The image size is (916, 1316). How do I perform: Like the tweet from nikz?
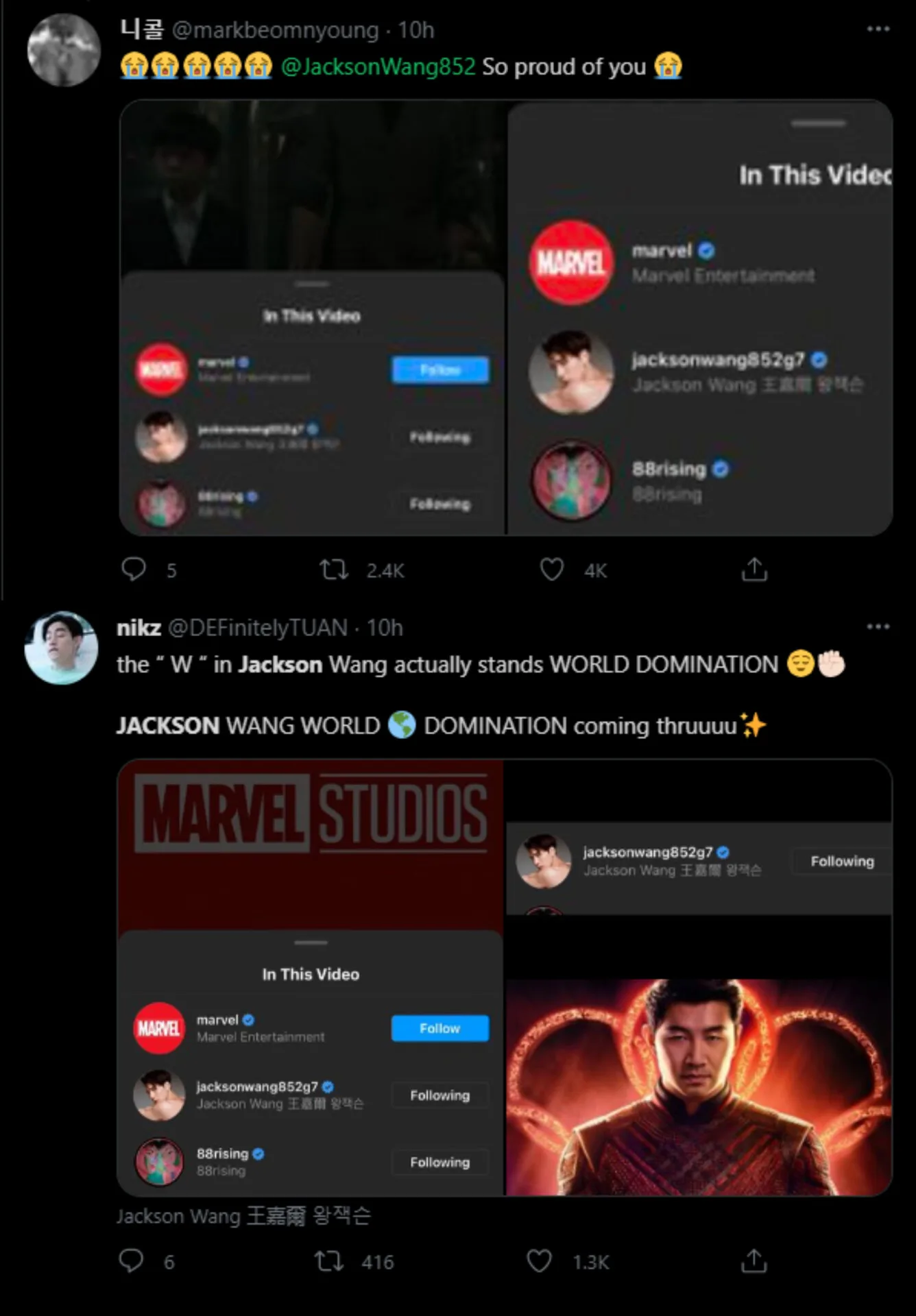[539, 1261]
